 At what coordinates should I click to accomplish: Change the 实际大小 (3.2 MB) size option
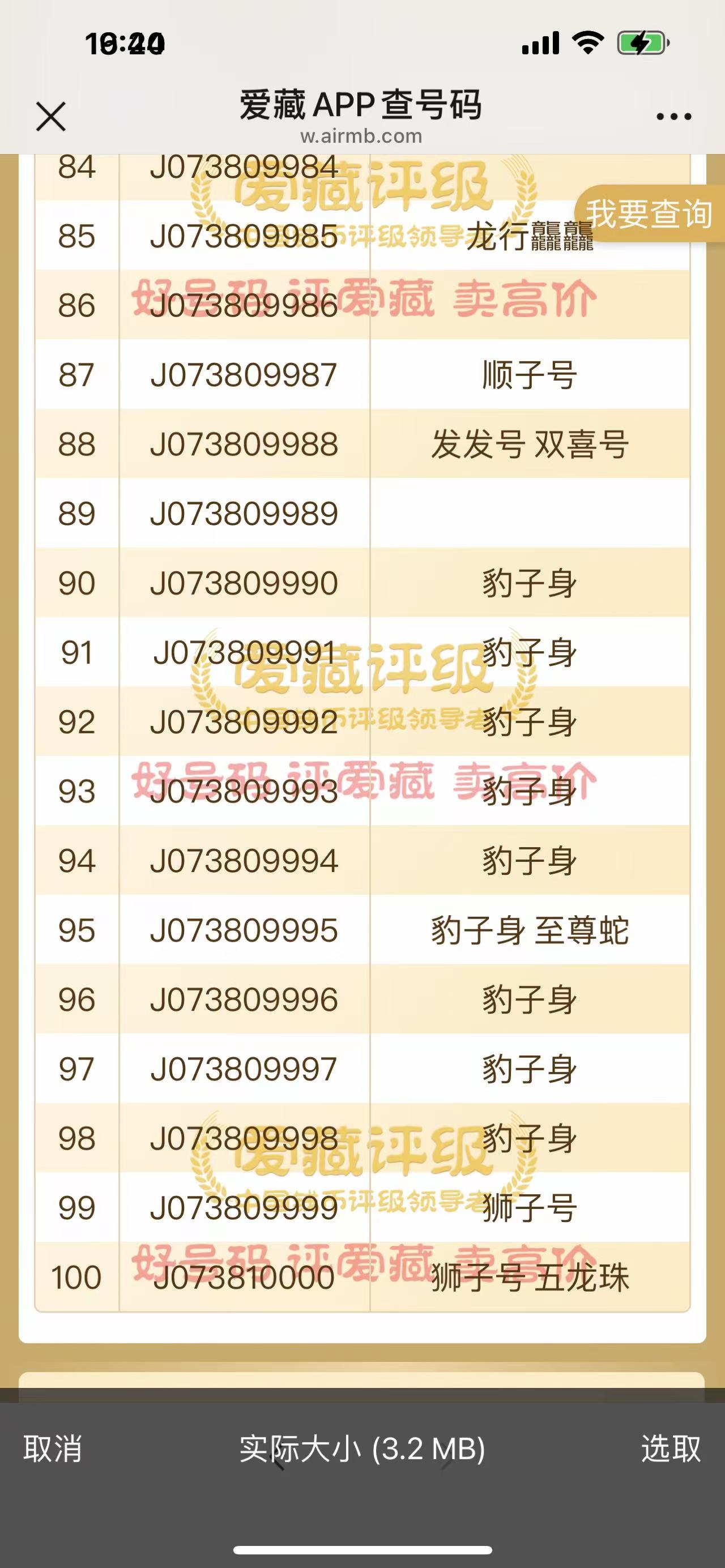coord(362,1448)
